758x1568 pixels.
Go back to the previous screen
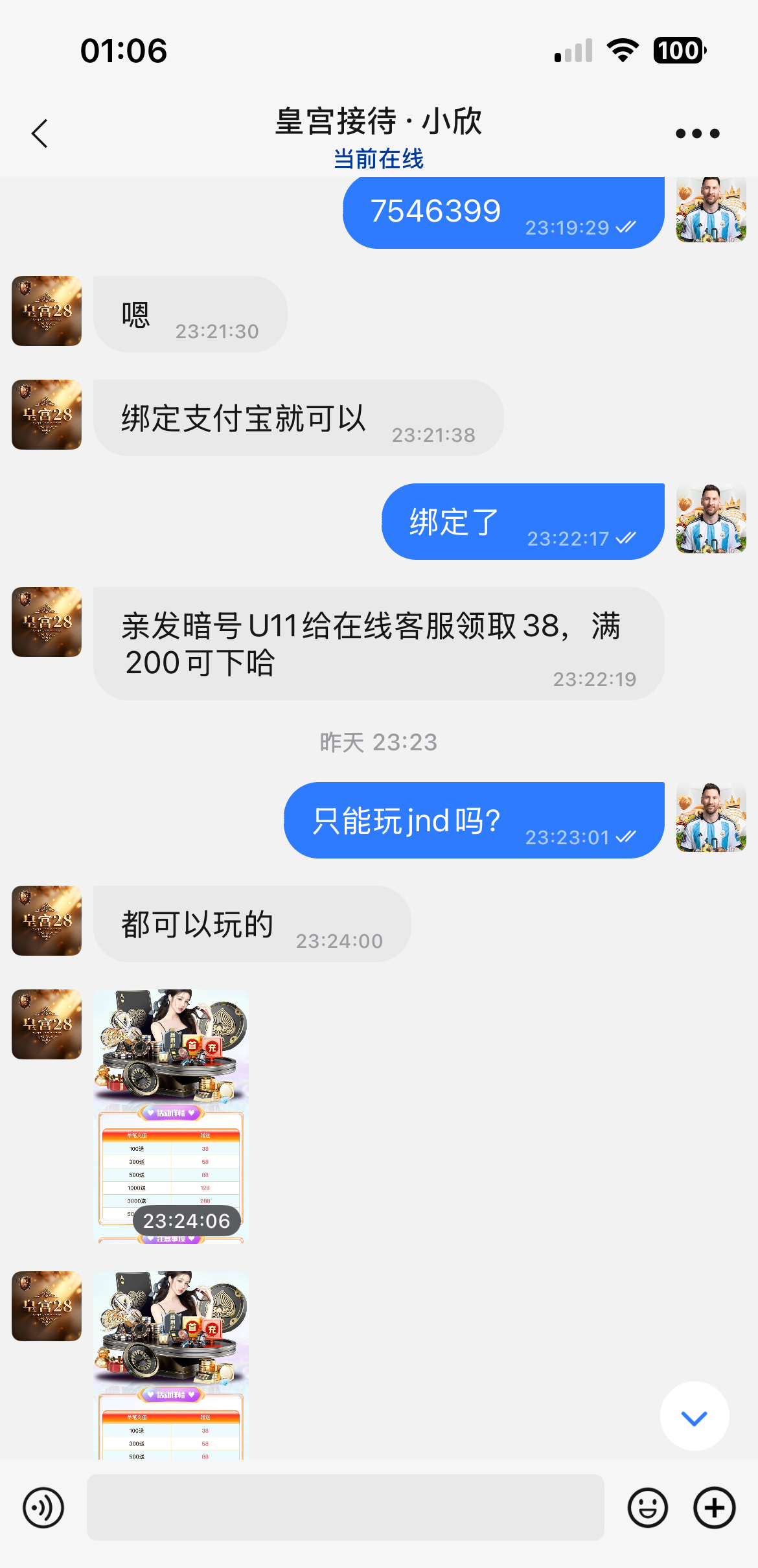[40, 133]
